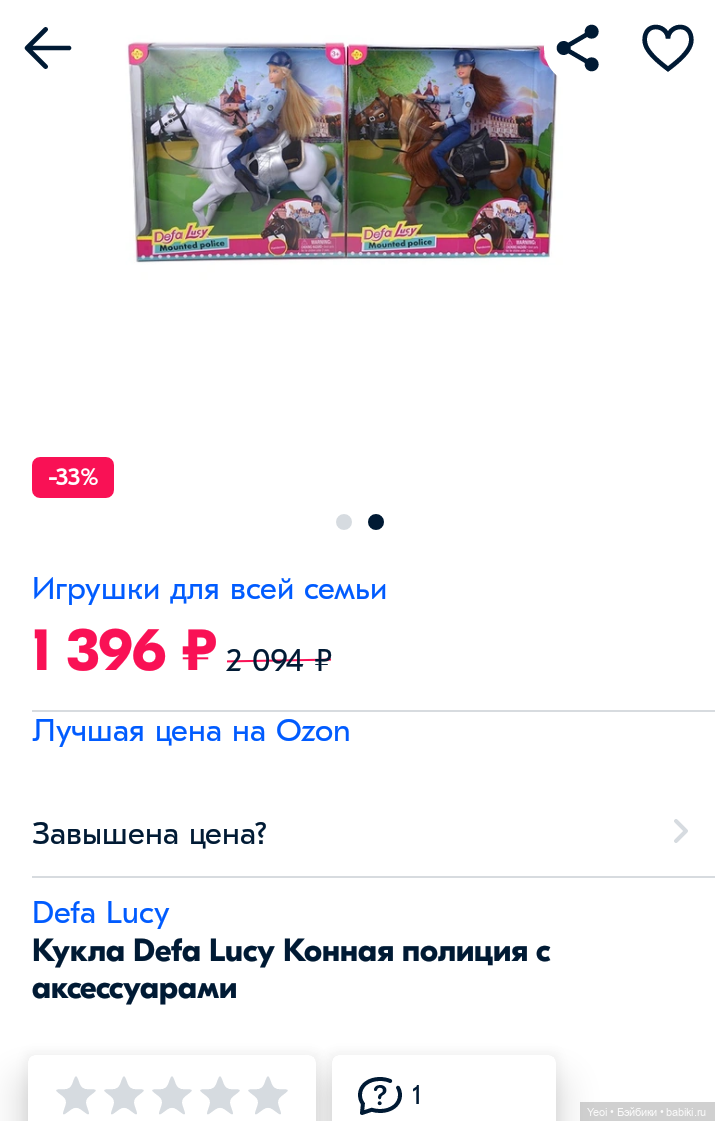Tap the Лучшая цена на Ozon link

191,731
